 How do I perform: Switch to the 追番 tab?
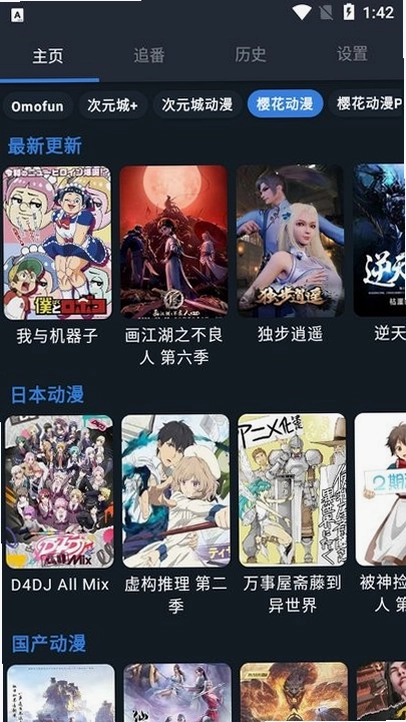pyautogui.click(x=149, y=55)
